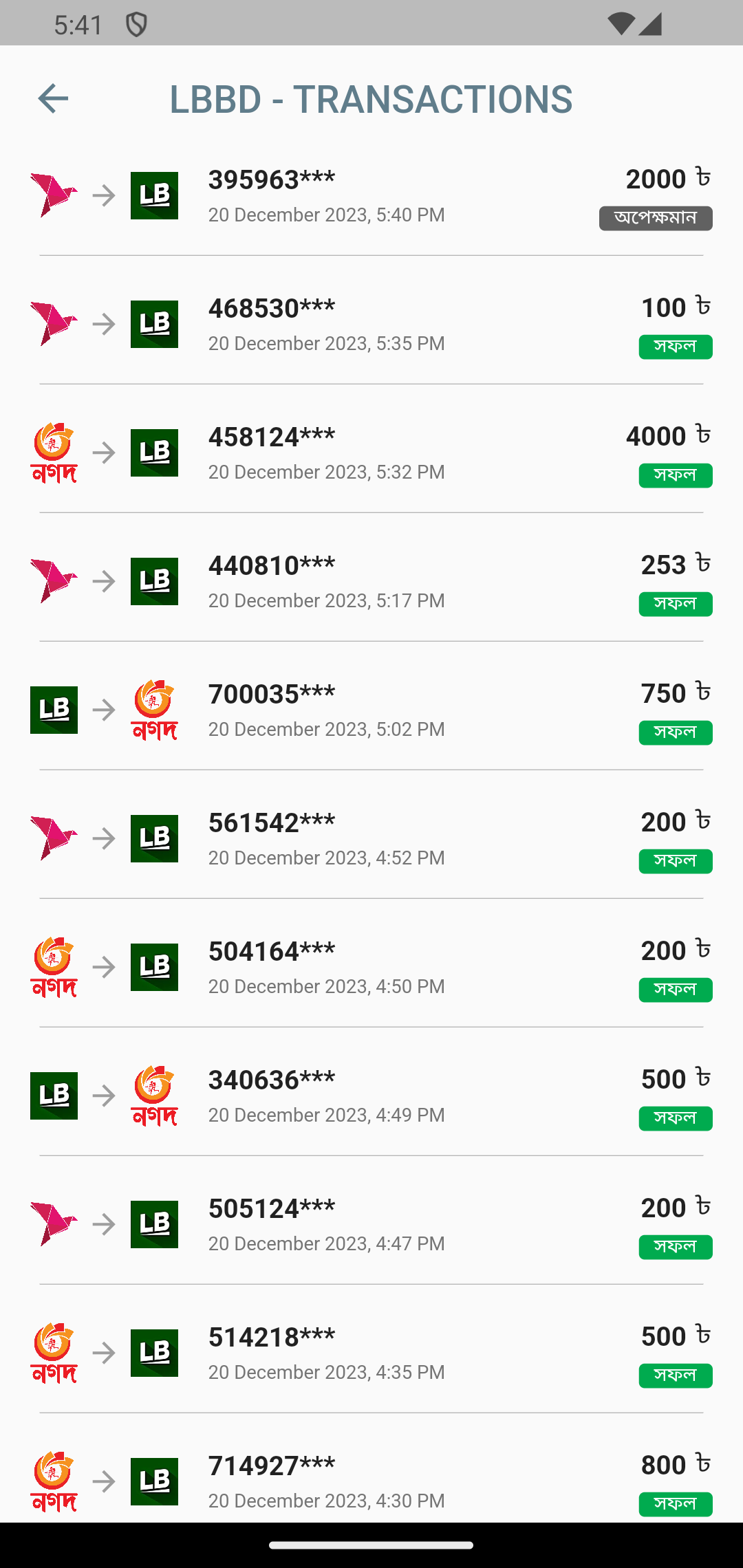Tap the bKash icon on the 395963*** transaction

[54, 195]
